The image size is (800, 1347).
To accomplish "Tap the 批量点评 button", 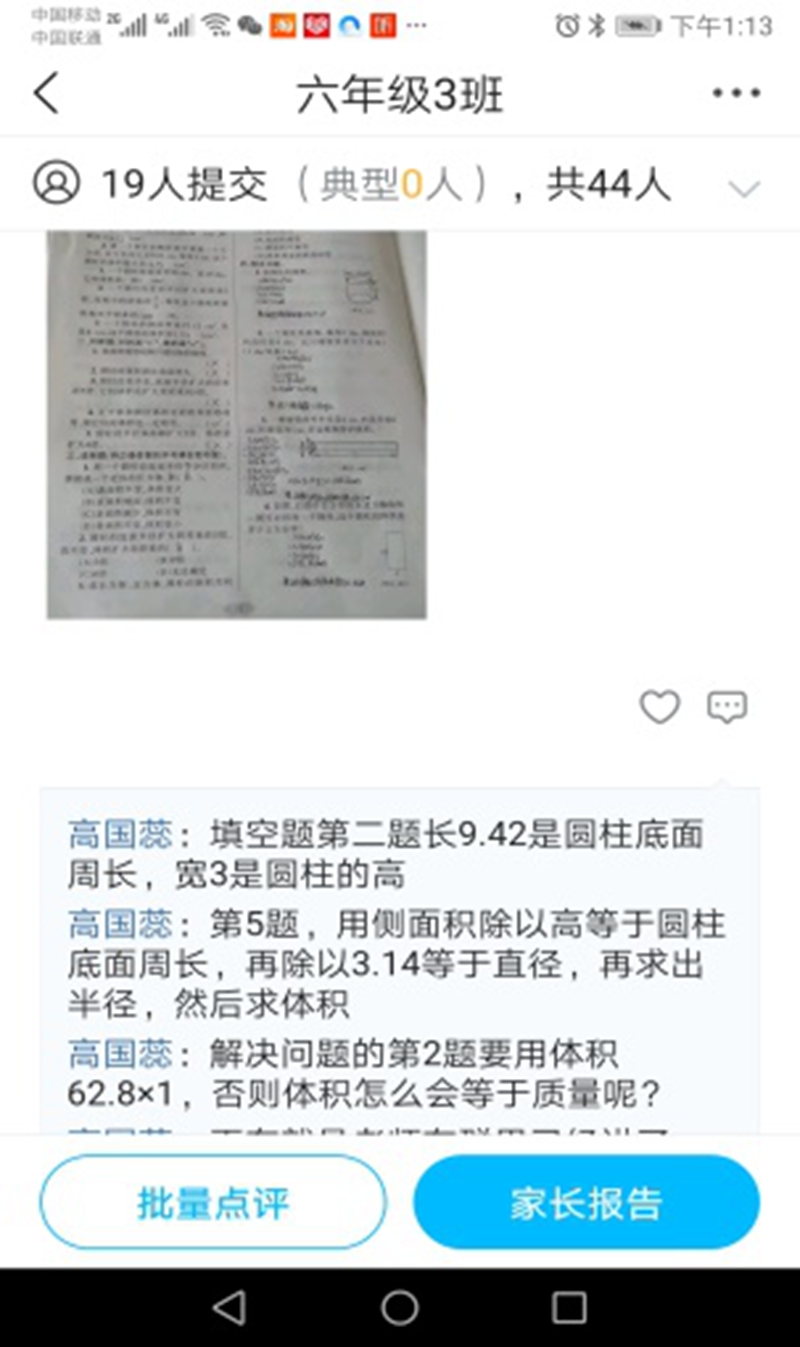I will click(x=213, y=1202).
